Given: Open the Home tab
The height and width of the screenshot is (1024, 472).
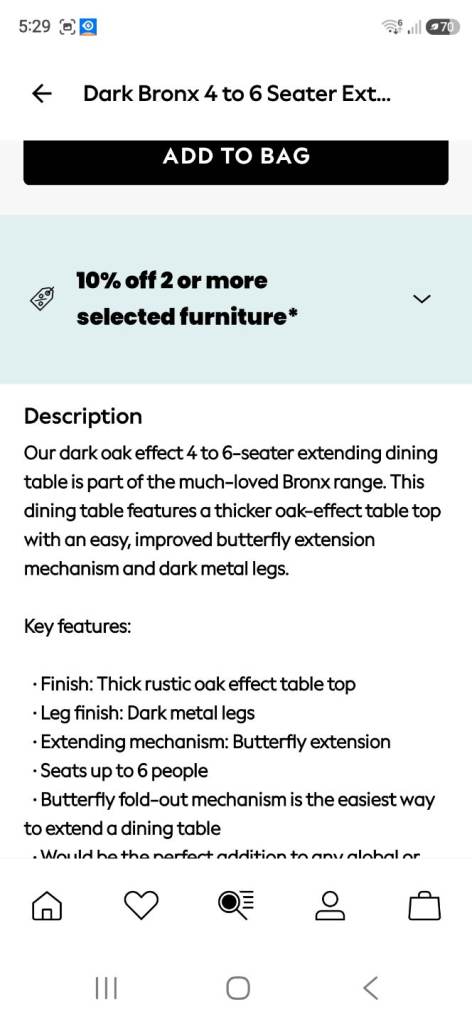Looking at the screenshot, I should coord(47,906).
